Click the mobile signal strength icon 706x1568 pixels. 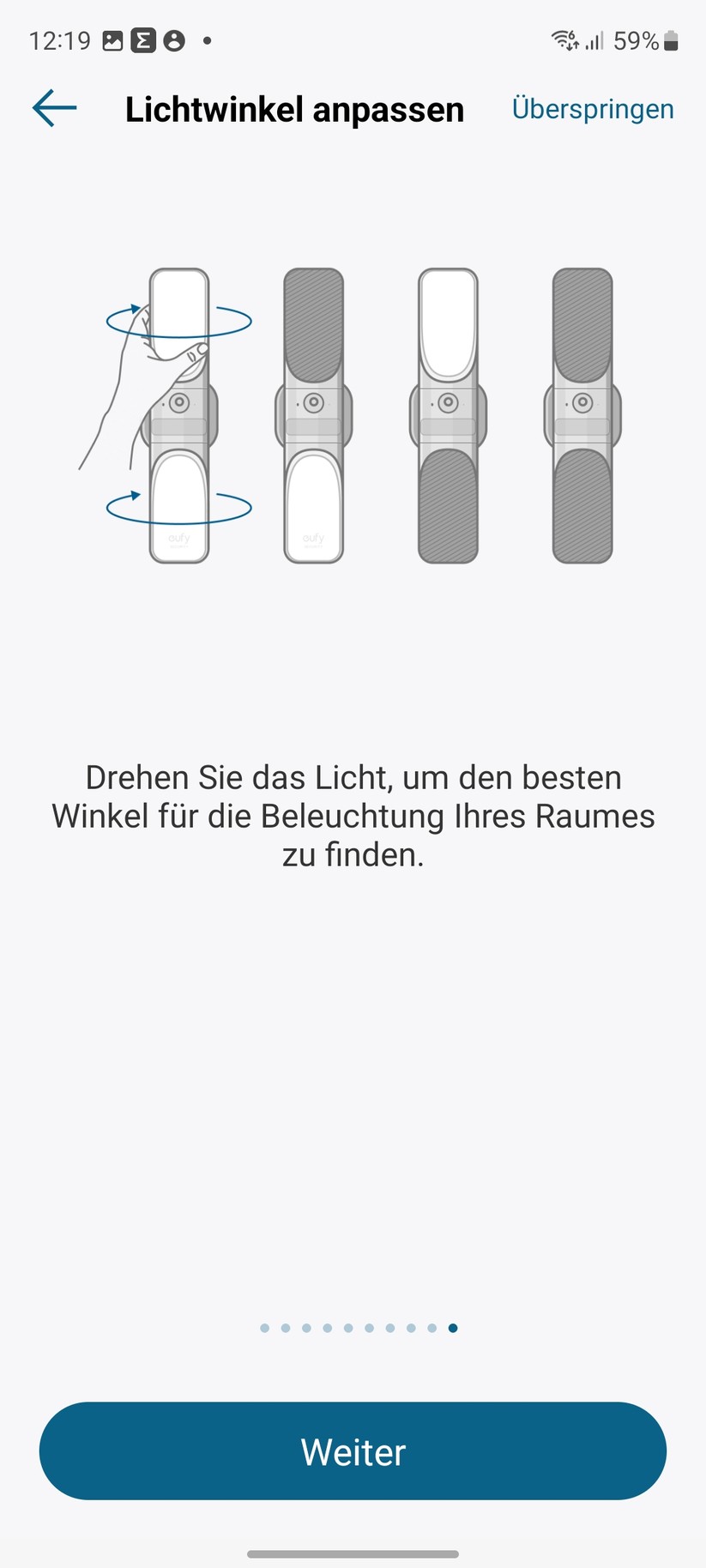[x=595, y=39]
